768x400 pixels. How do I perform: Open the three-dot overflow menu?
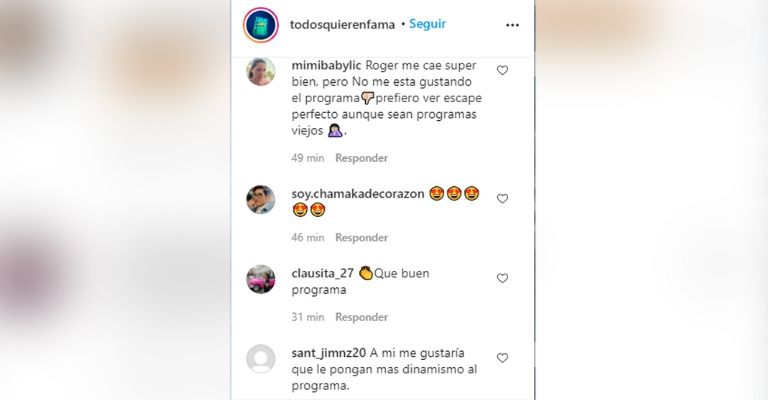point(512,24)
